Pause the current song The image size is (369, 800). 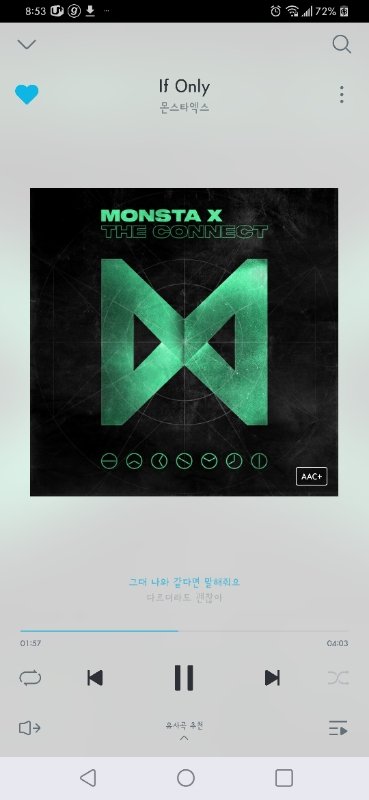tap(184, 678)
